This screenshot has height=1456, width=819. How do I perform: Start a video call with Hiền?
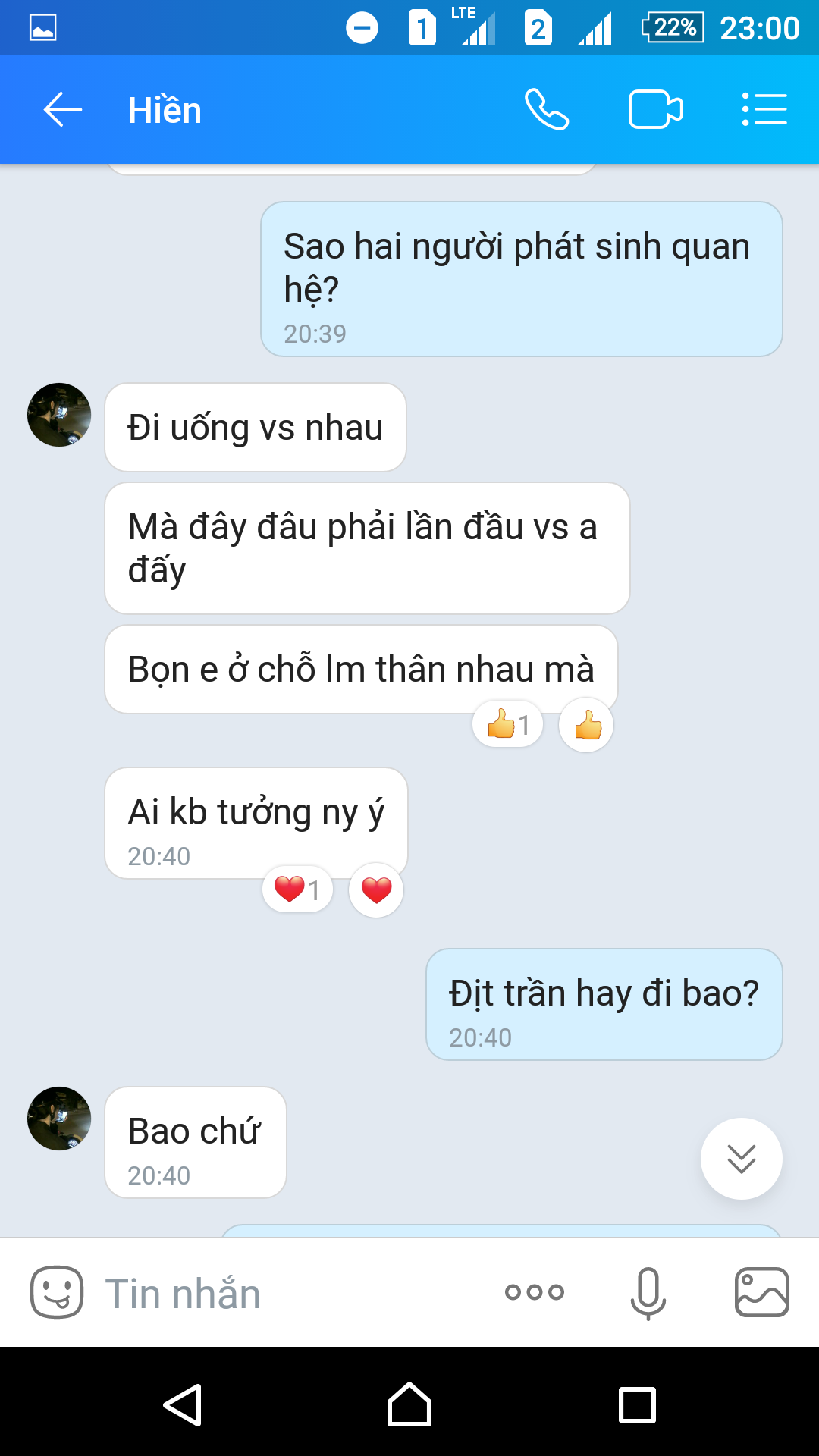click(656, 110)
